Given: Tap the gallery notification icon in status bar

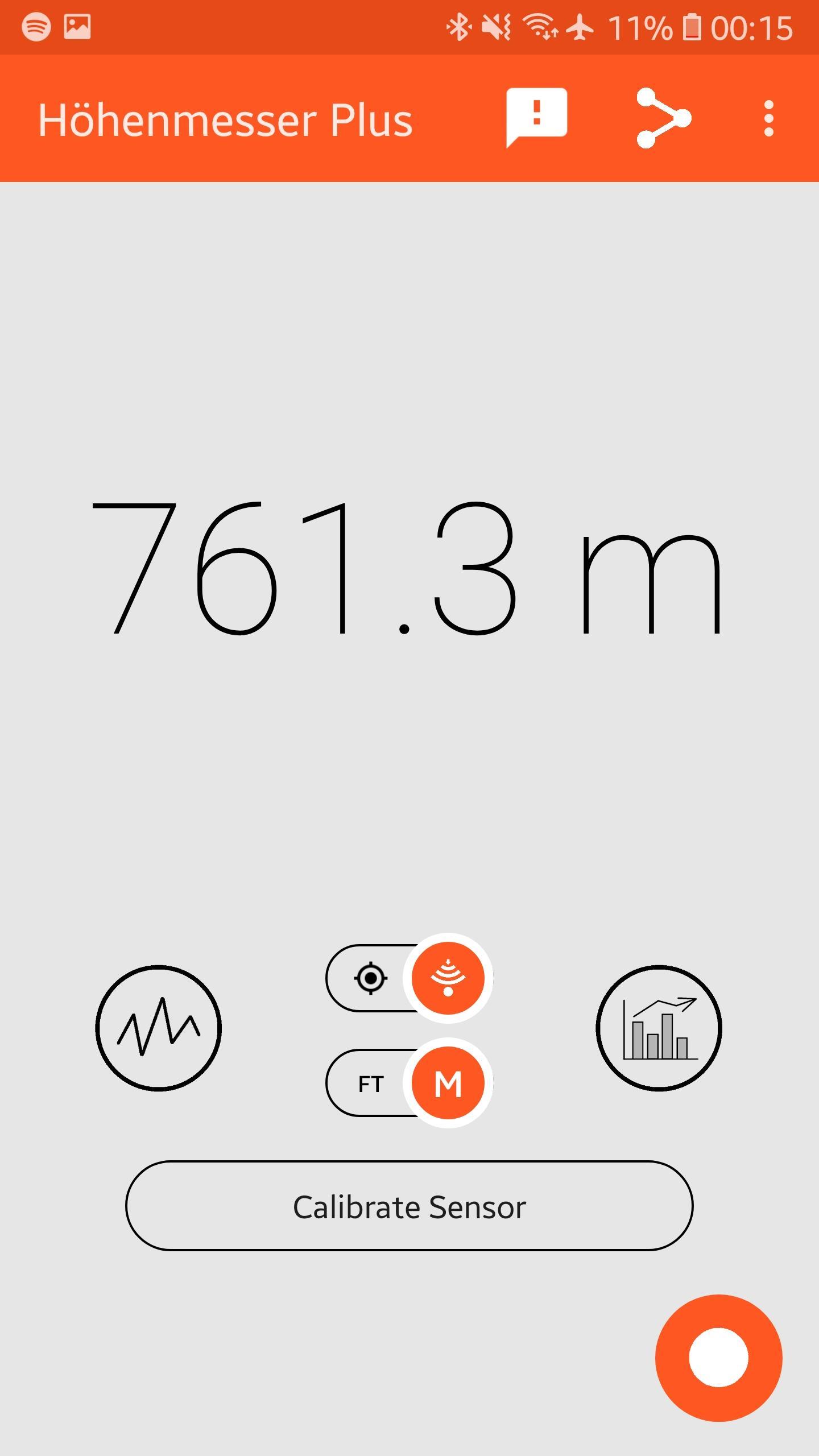Looking at the screenshot, I should (x=77, y=25).
